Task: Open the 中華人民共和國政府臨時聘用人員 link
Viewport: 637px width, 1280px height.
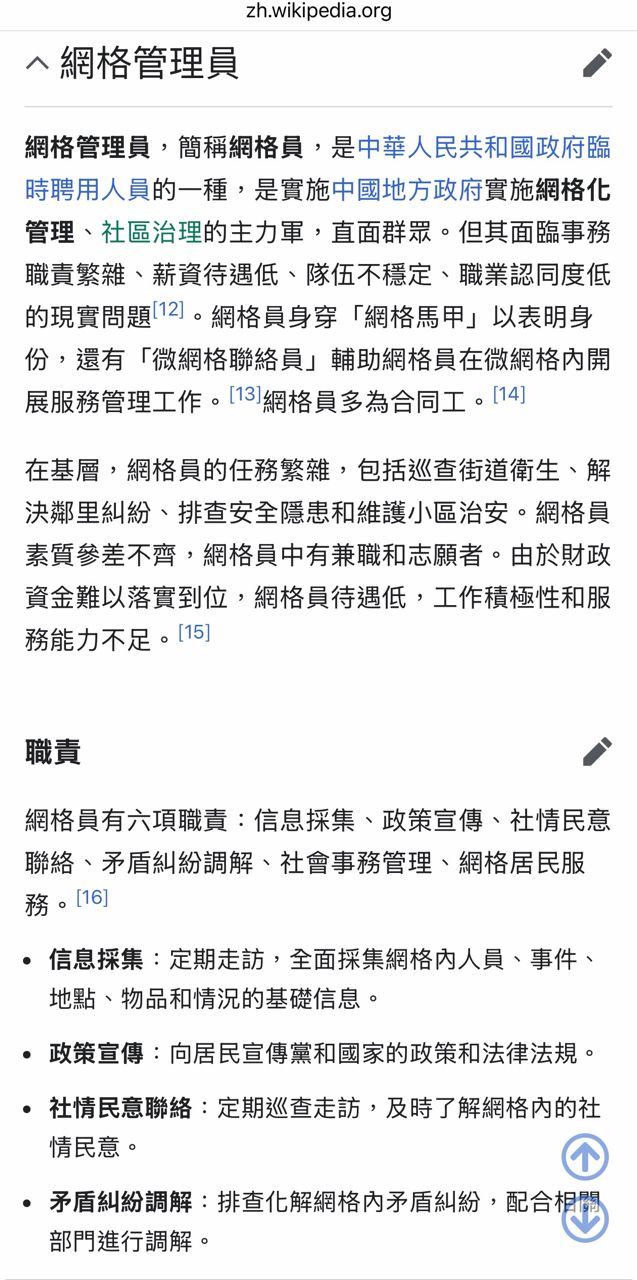Action: (484, 148)
